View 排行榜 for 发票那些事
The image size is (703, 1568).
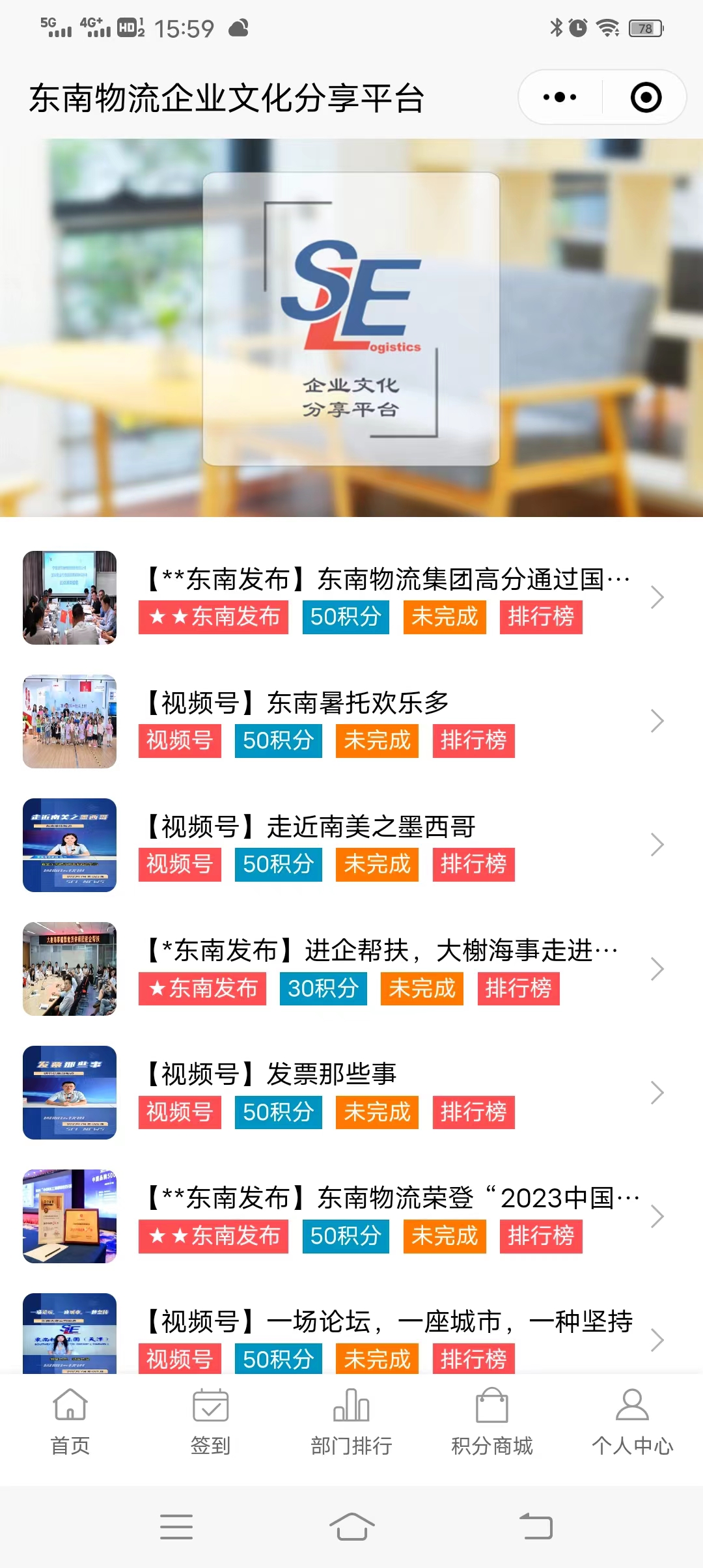tap(473, 1112)
